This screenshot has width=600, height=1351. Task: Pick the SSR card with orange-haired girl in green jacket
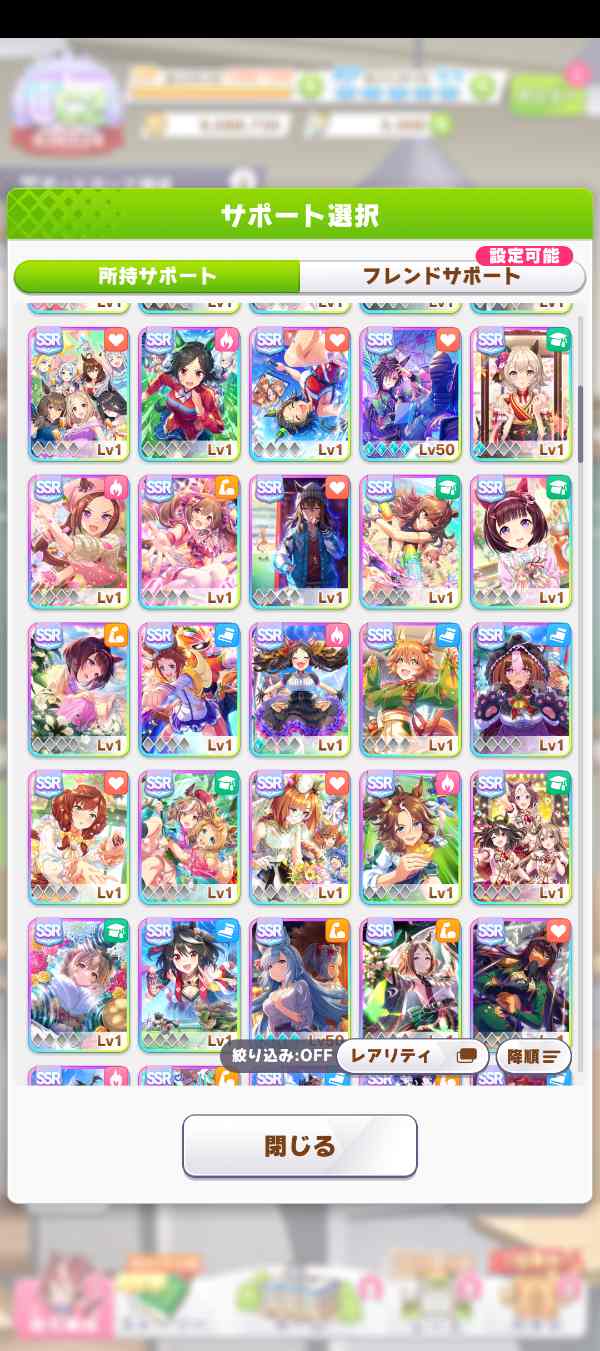click(x=410, y=689)
